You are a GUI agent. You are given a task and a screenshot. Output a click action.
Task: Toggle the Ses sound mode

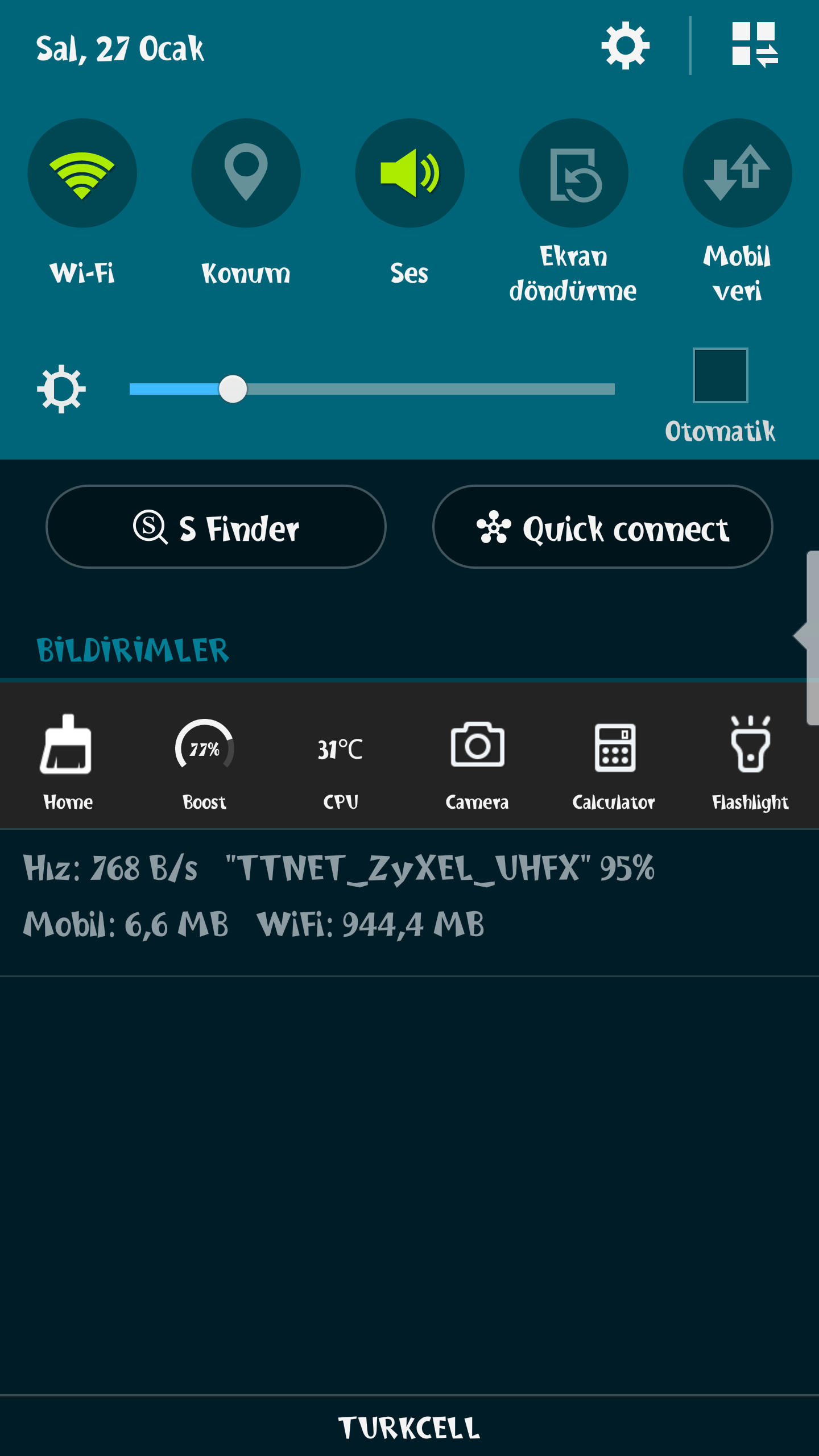(409, 173)
